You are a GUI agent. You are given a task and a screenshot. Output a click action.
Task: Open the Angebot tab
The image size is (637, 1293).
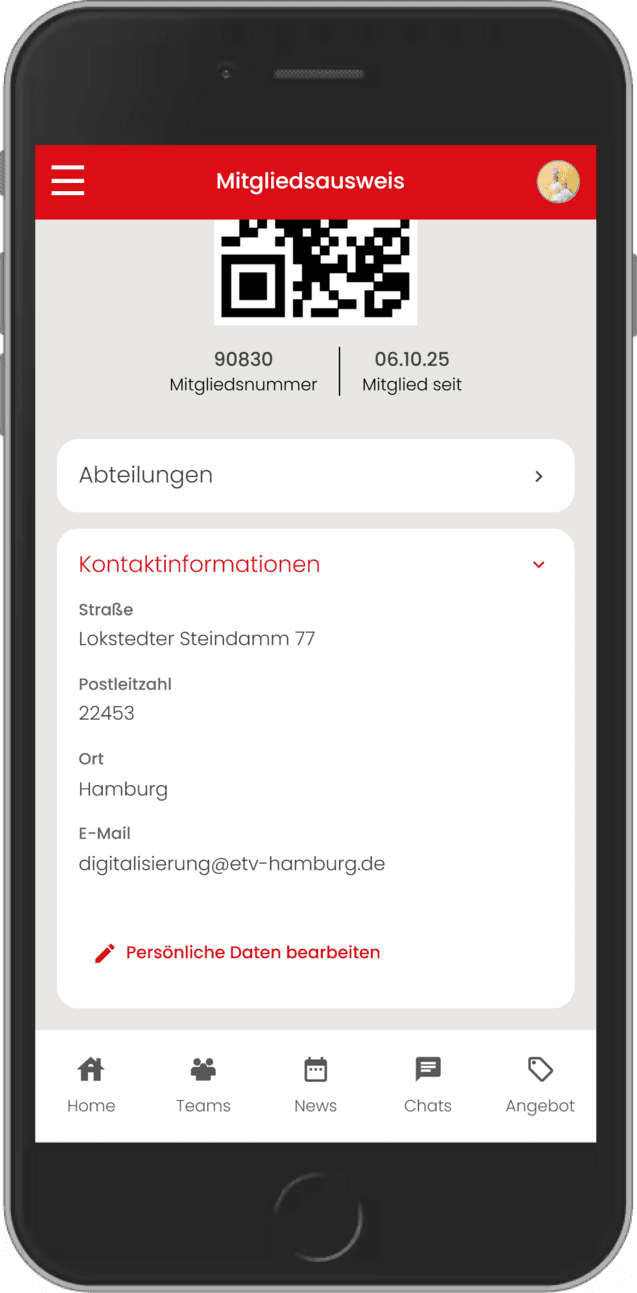tap(540, 1084)
